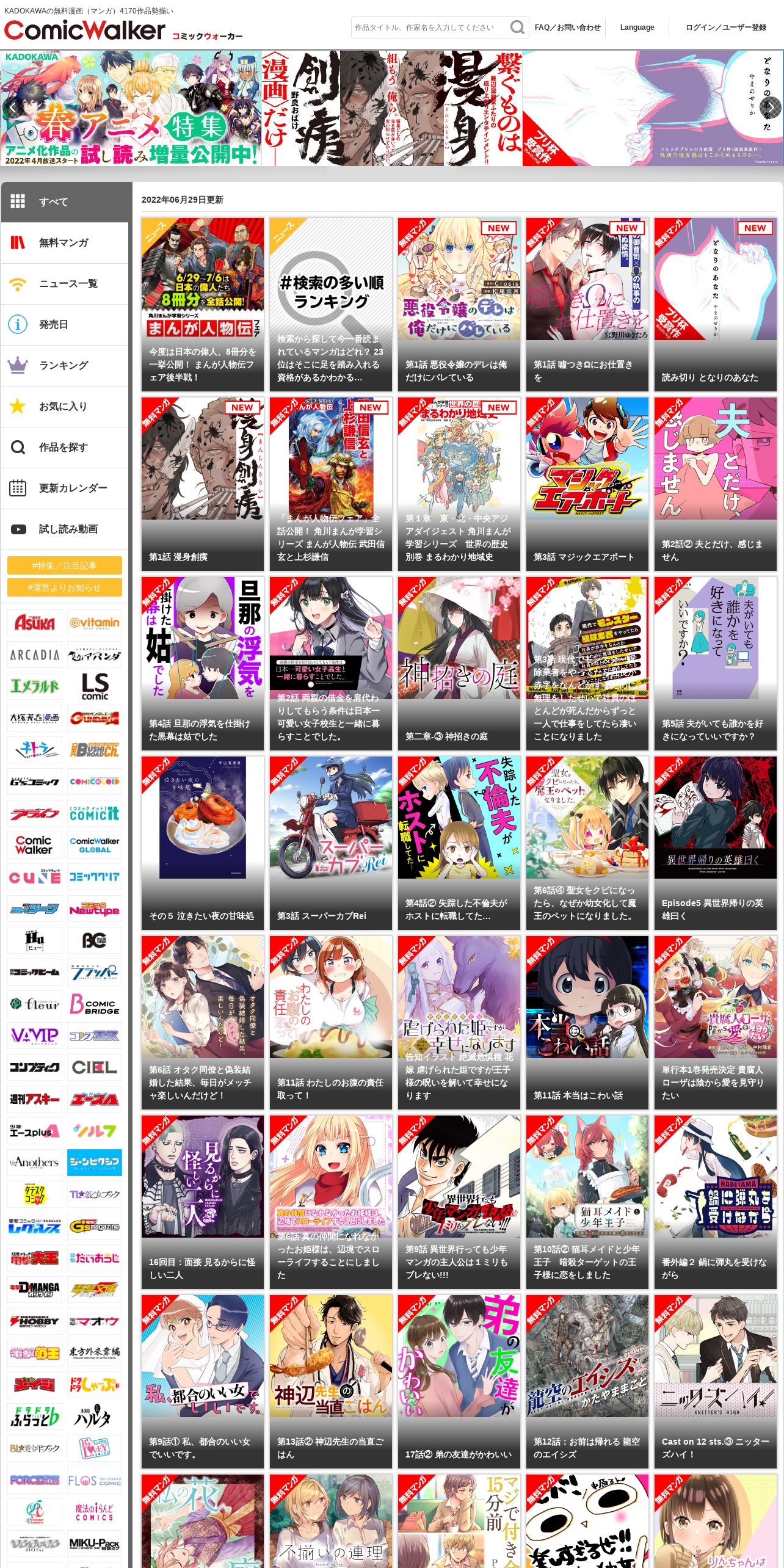Open the ASUKA magazine label
The width and height of the screenshot is (784, 1568).
[34, 623]
